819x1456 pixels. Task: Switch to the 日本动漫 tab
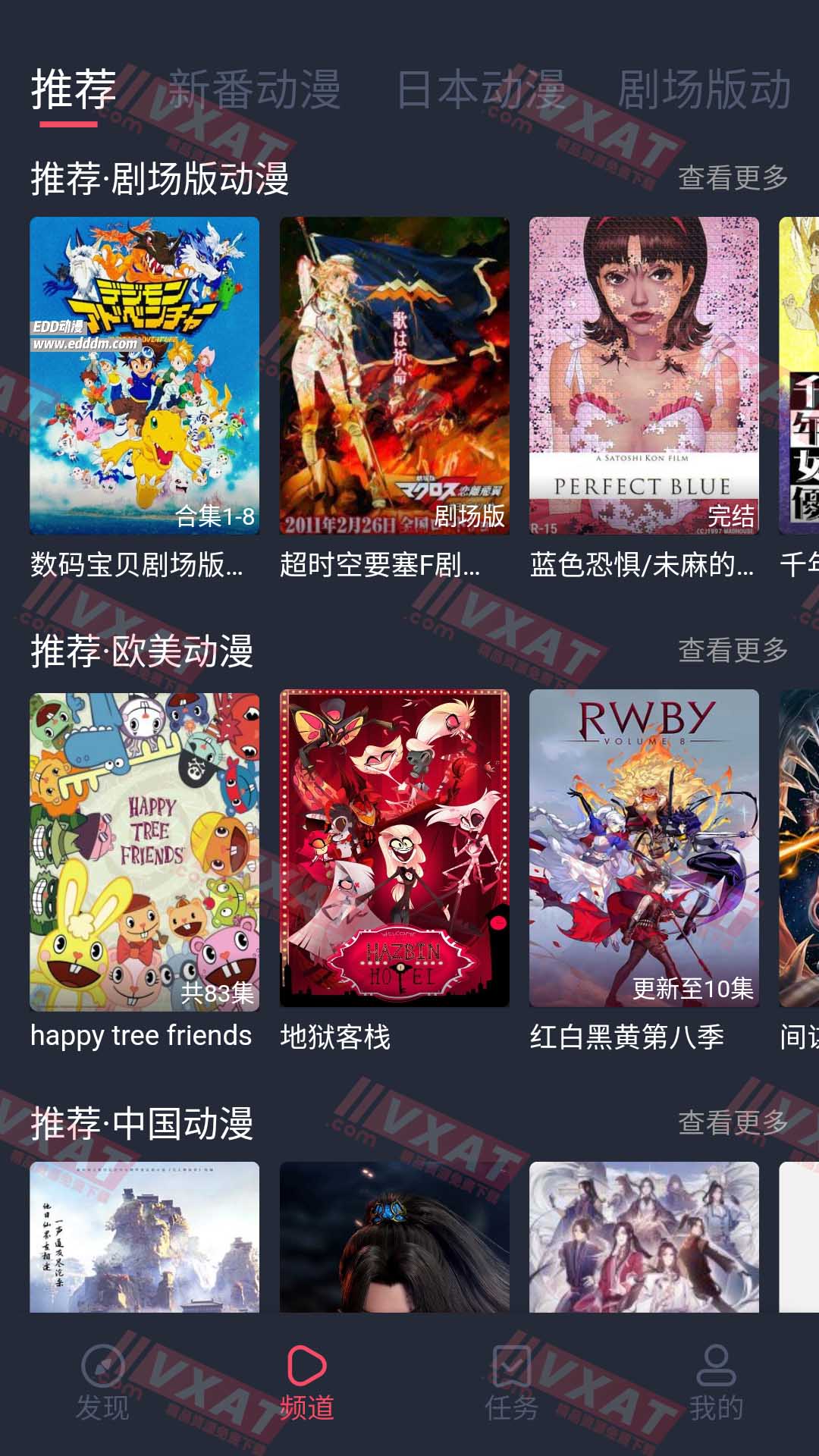click(x=481, y=89)
